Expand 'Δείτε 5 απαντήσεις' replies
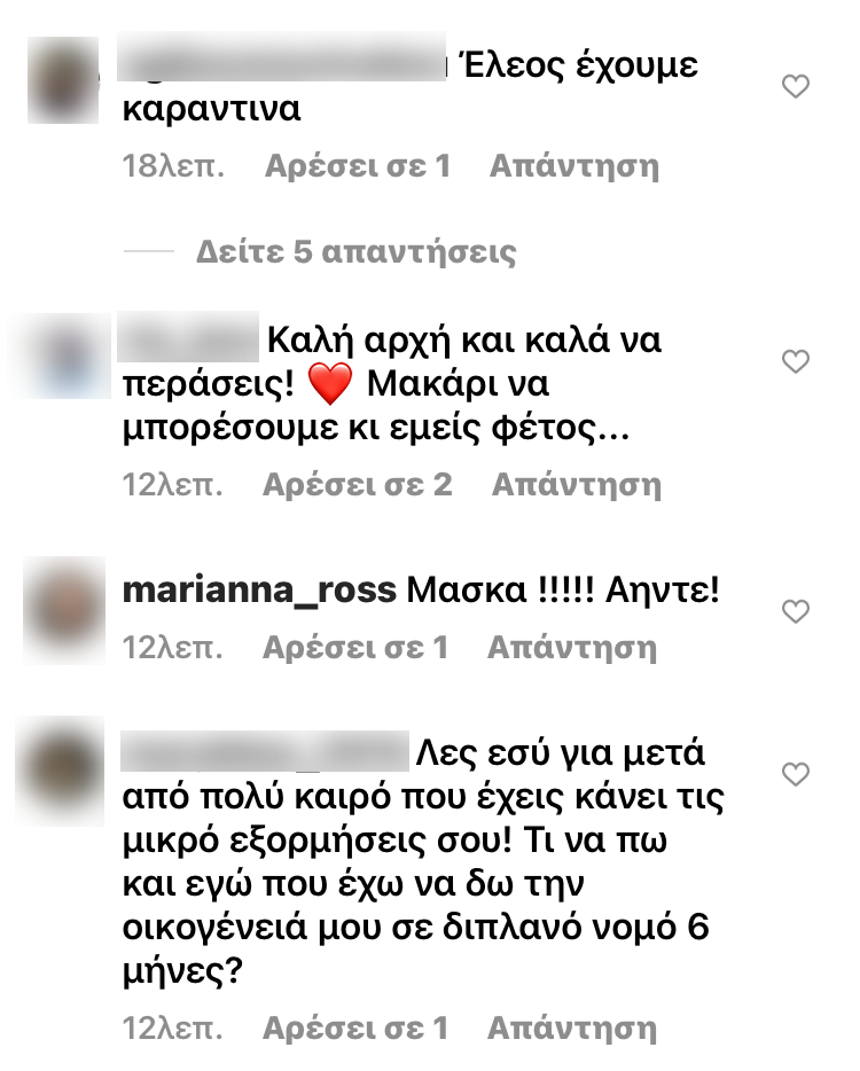Screen dimensions: 860x1071 click(356, 251)
